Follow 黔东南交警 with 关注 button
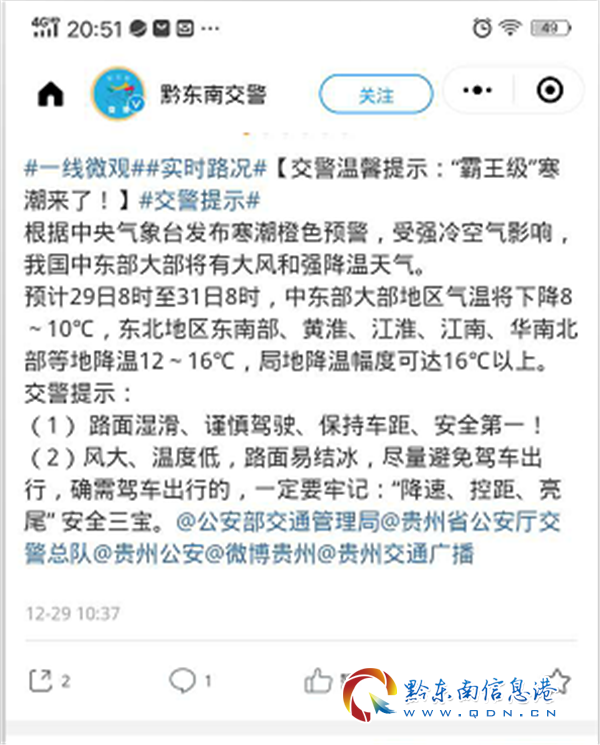 point(376,94)
